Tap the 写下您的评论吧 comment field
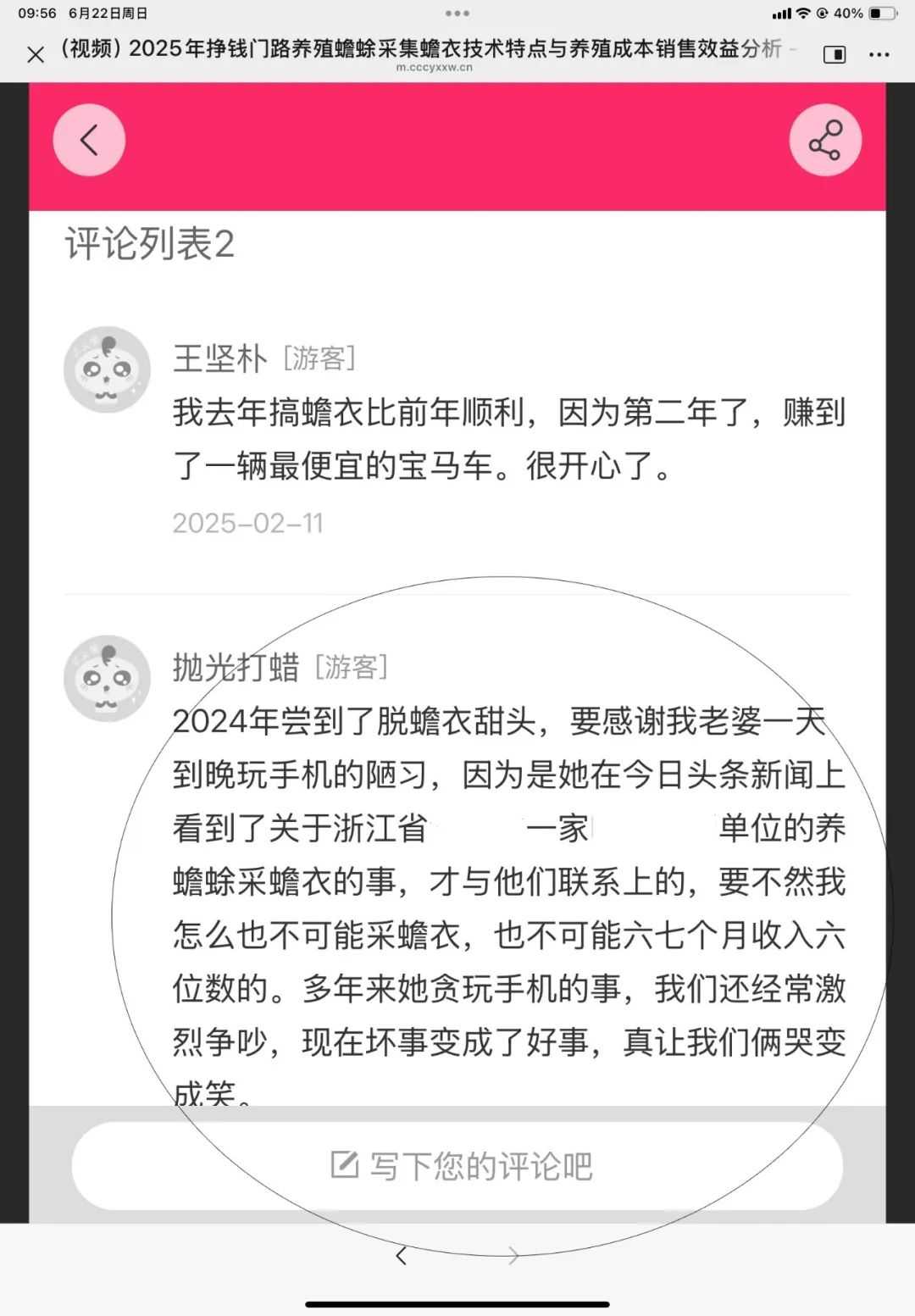Viewport: 915px width, 1316px height. [x=457, y=1166]
